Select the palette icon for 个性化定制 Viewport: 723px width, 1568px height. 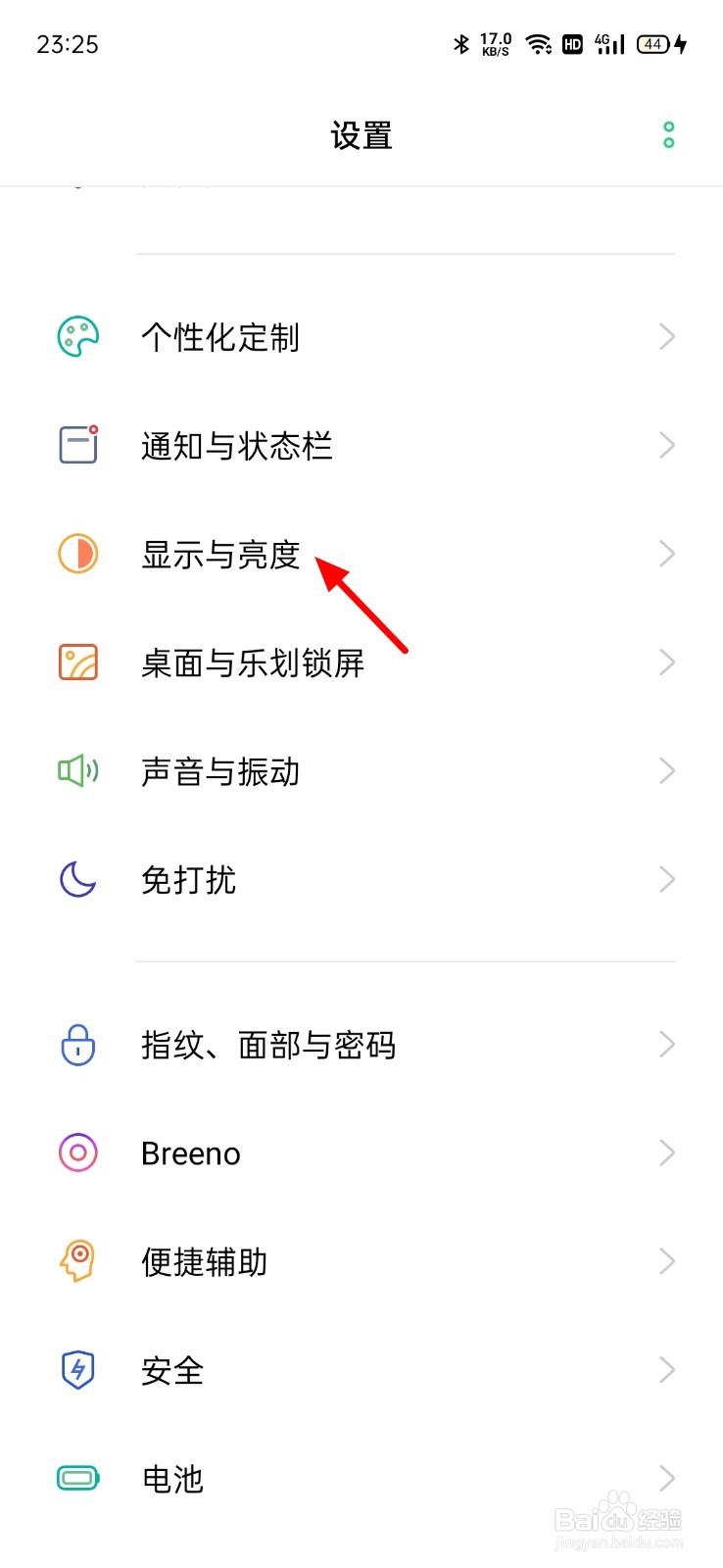click(x=77, y=336)
